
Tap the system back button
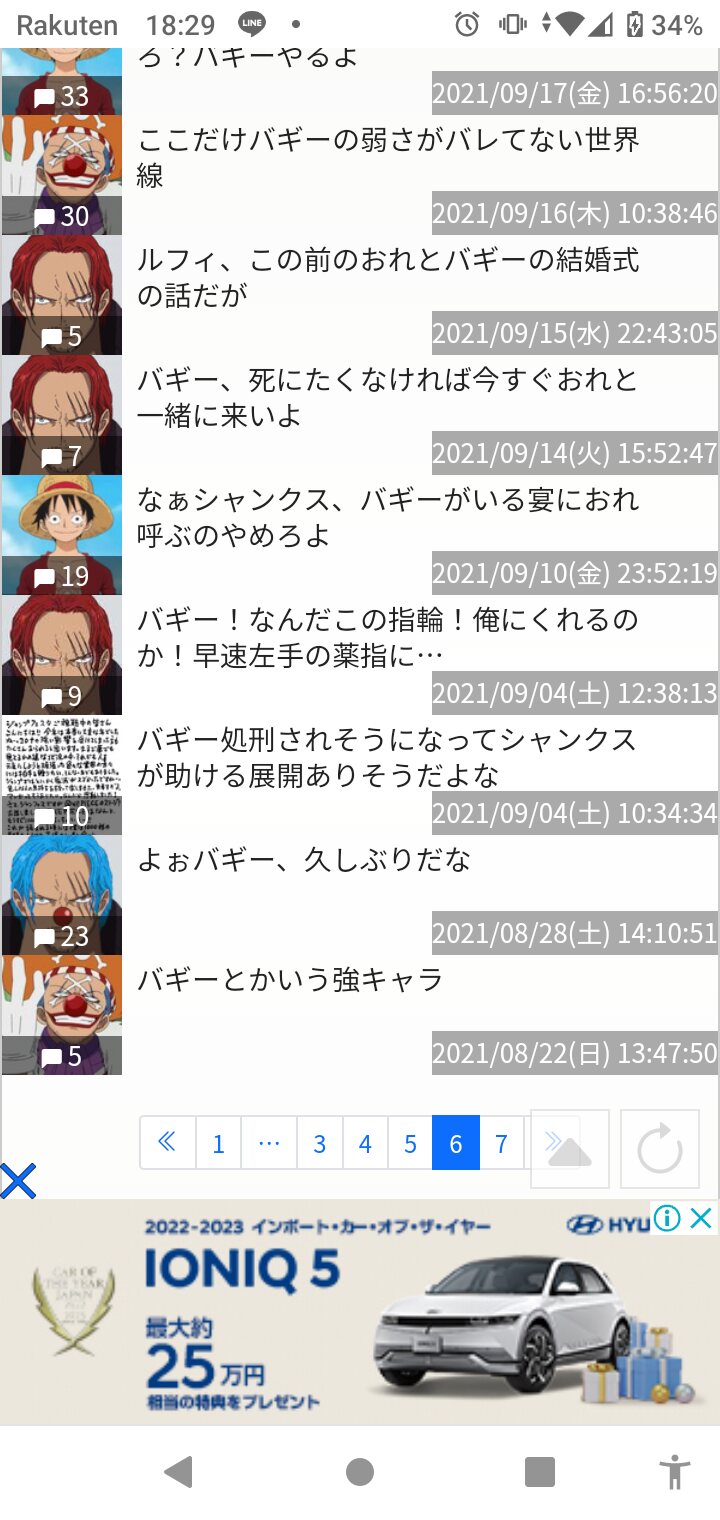pos(178,1472)
